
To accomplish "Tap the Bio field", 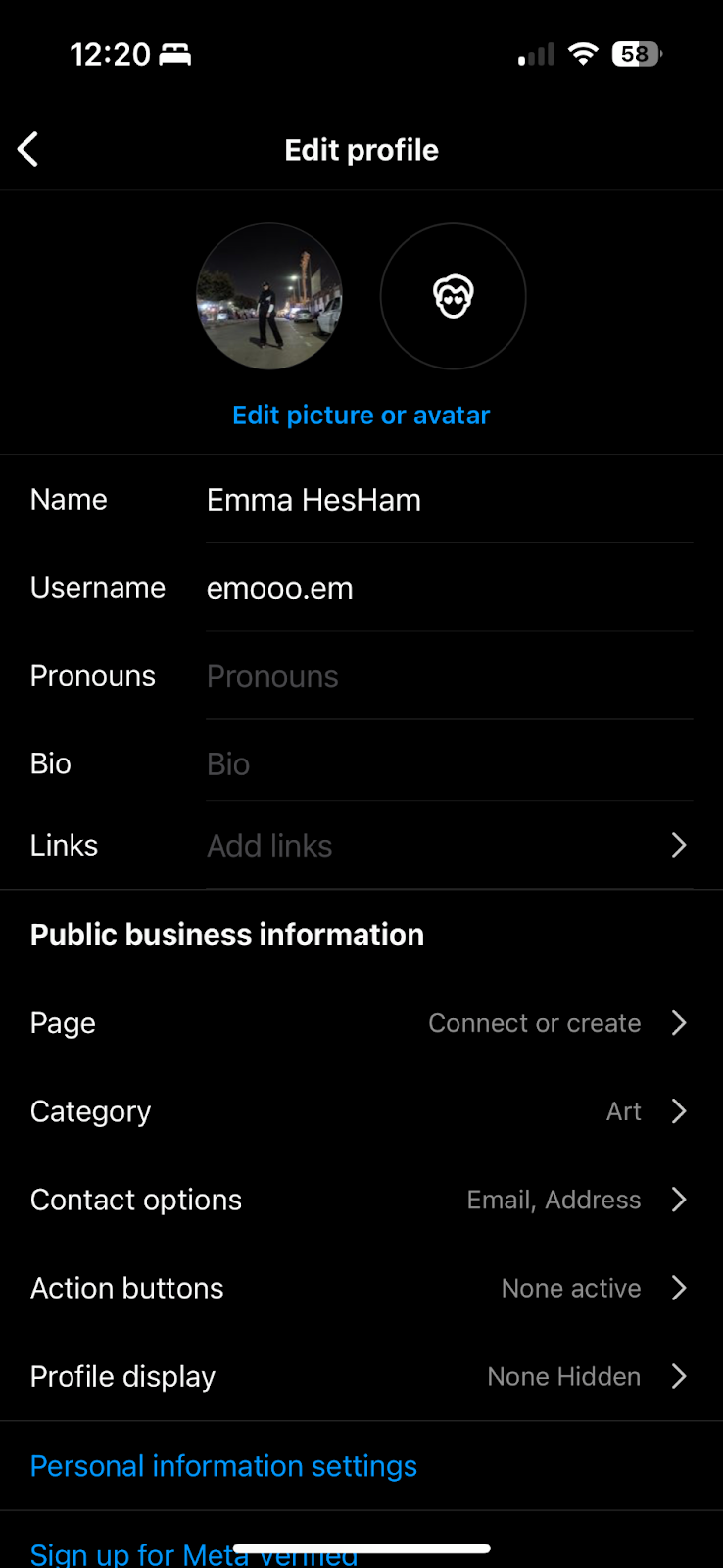I will click(450, 763).
